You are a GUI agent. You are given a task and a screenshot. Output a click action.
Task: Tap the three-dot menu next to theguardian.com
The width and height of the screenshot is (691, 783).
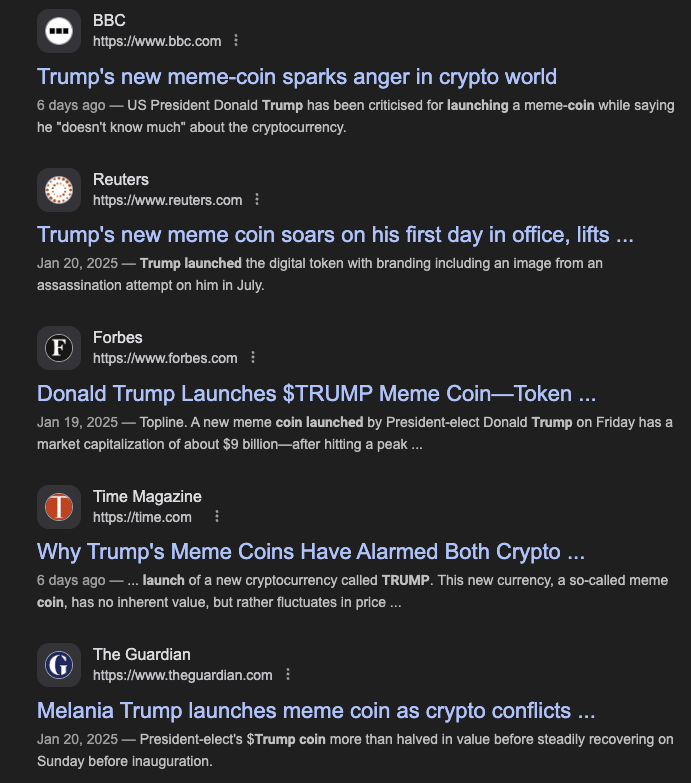pos(288,675)
